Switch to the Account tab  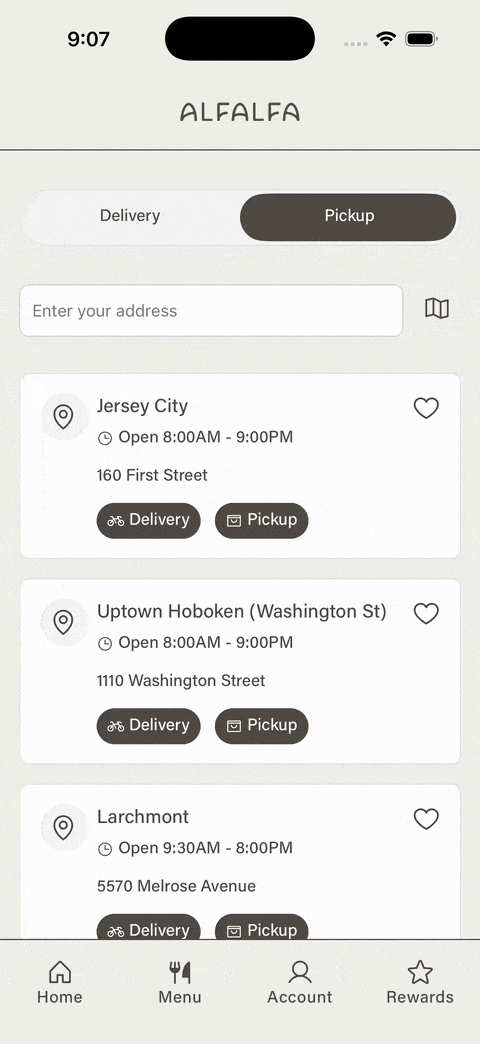point(300,983)
